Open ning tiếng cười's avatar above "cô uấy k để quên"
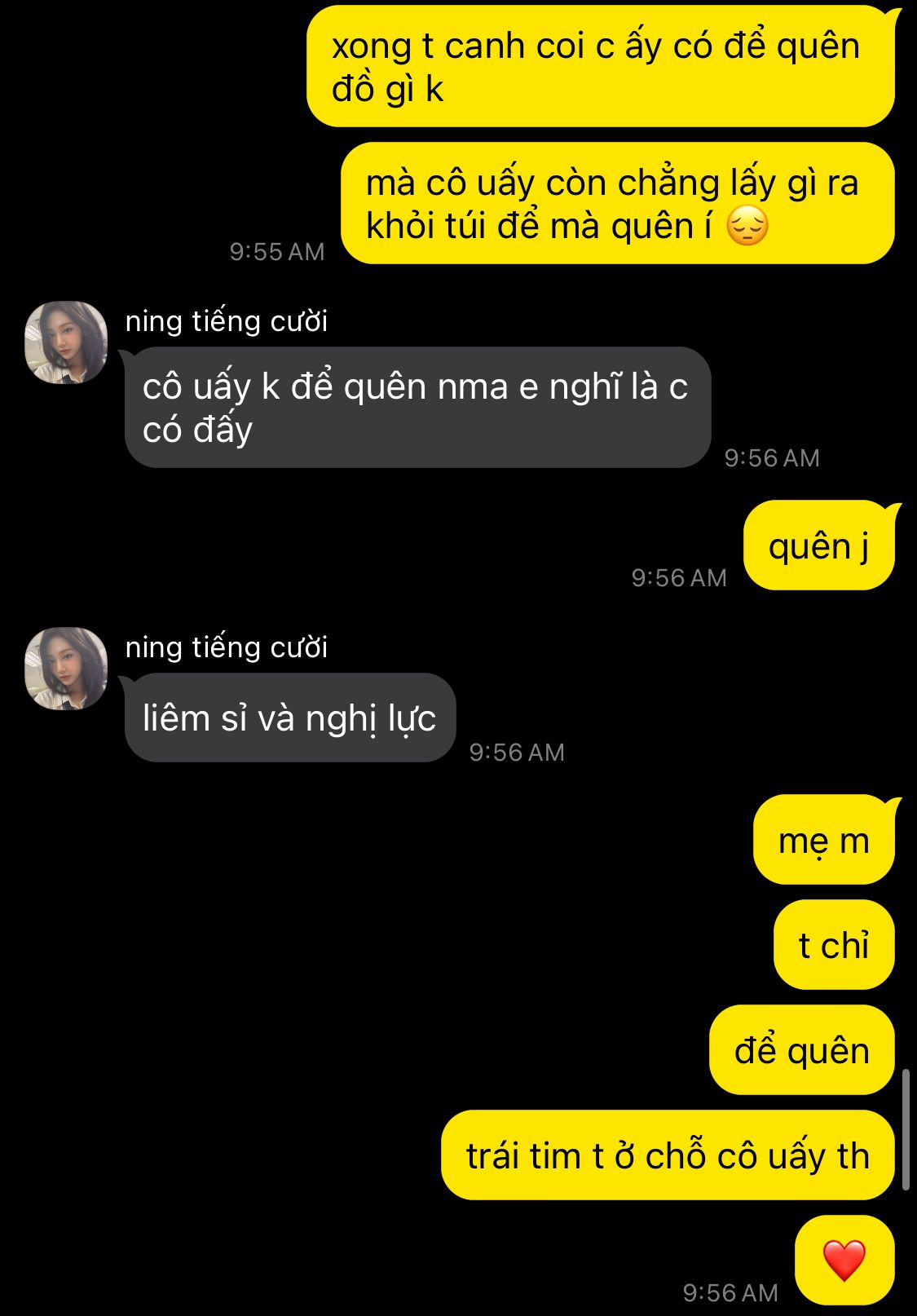Screen dimensions: 917x1316 coord(66,342)
